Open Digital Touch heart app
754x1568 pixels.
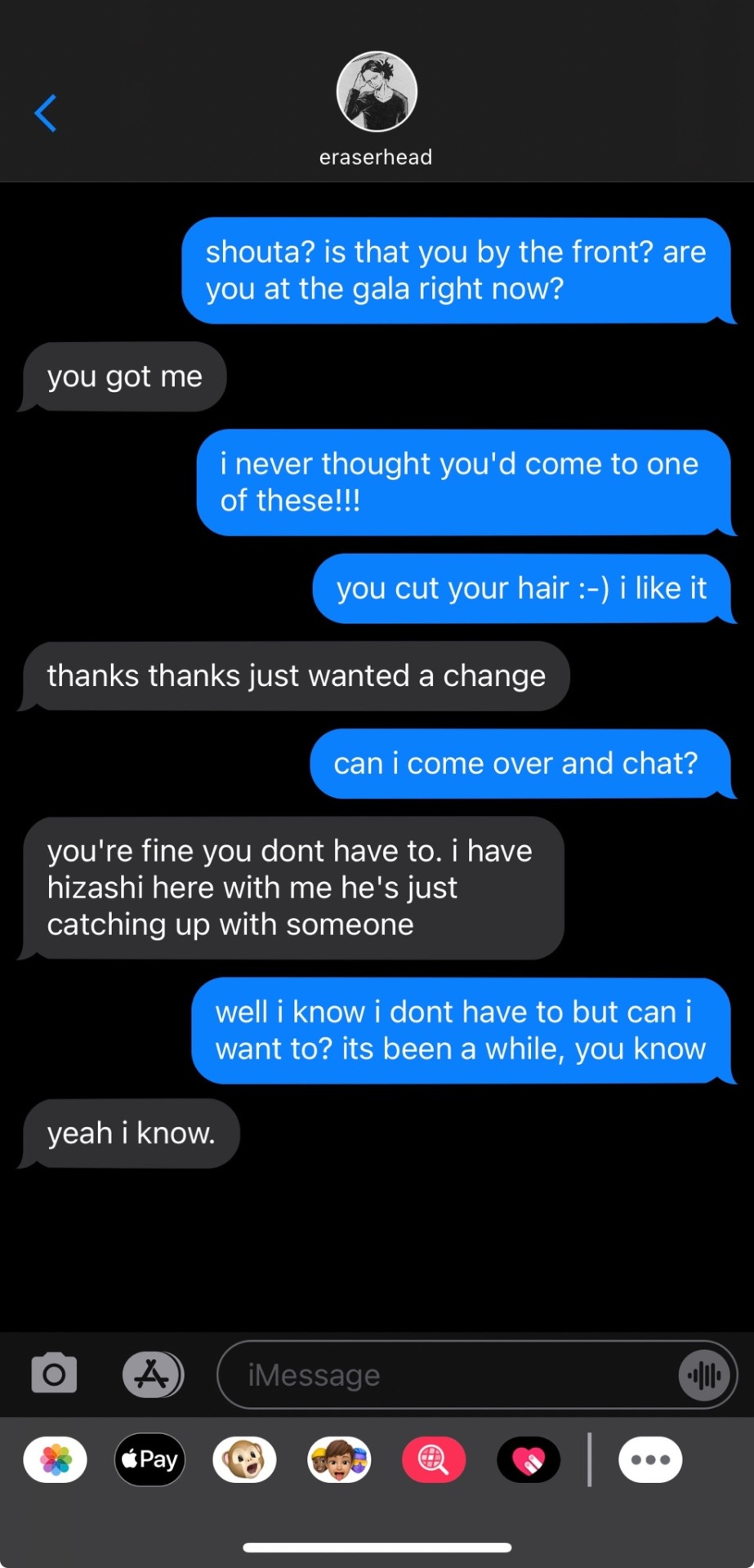[x=529, y=1459]
